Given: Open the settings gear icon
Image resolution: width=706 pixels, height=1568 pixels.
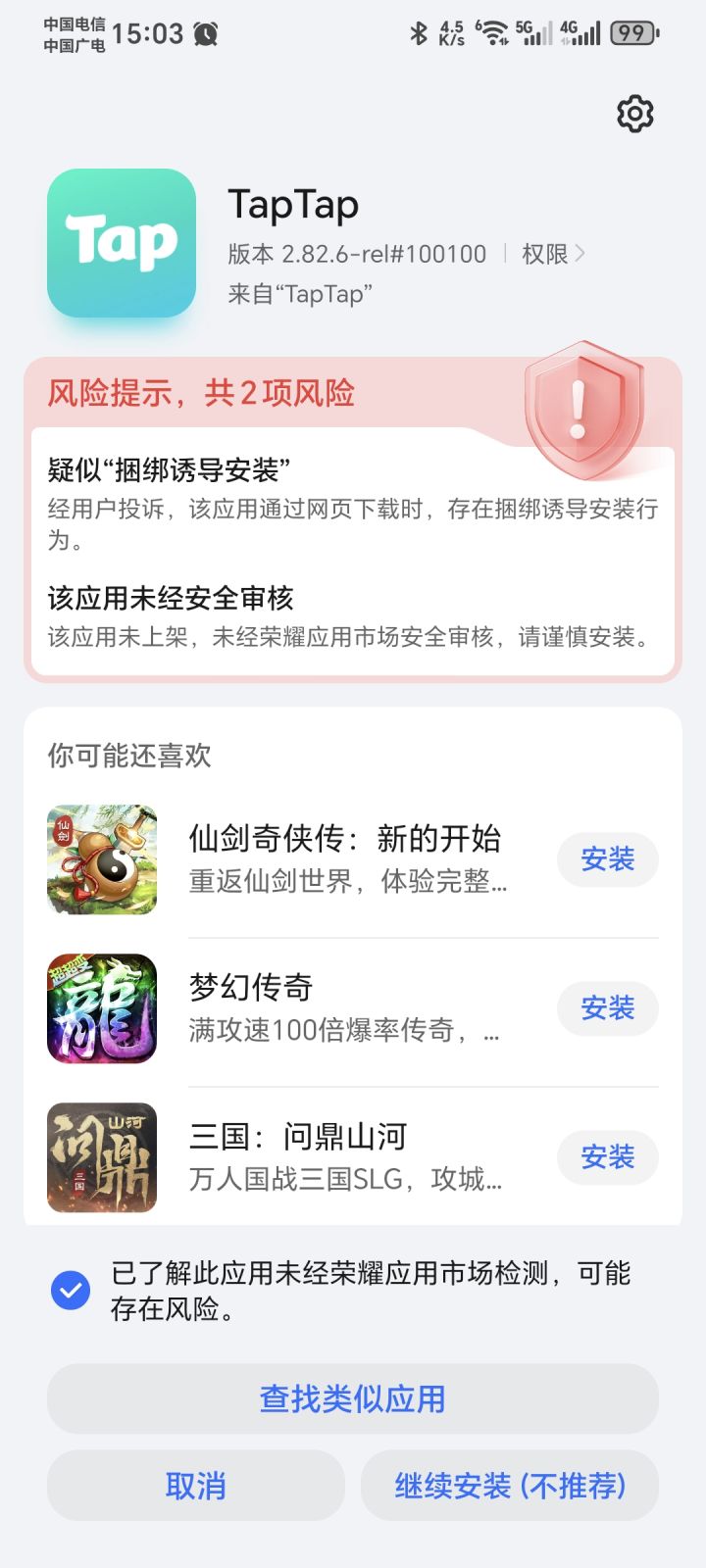Looking at the screenshot, I should coord(633,112).
